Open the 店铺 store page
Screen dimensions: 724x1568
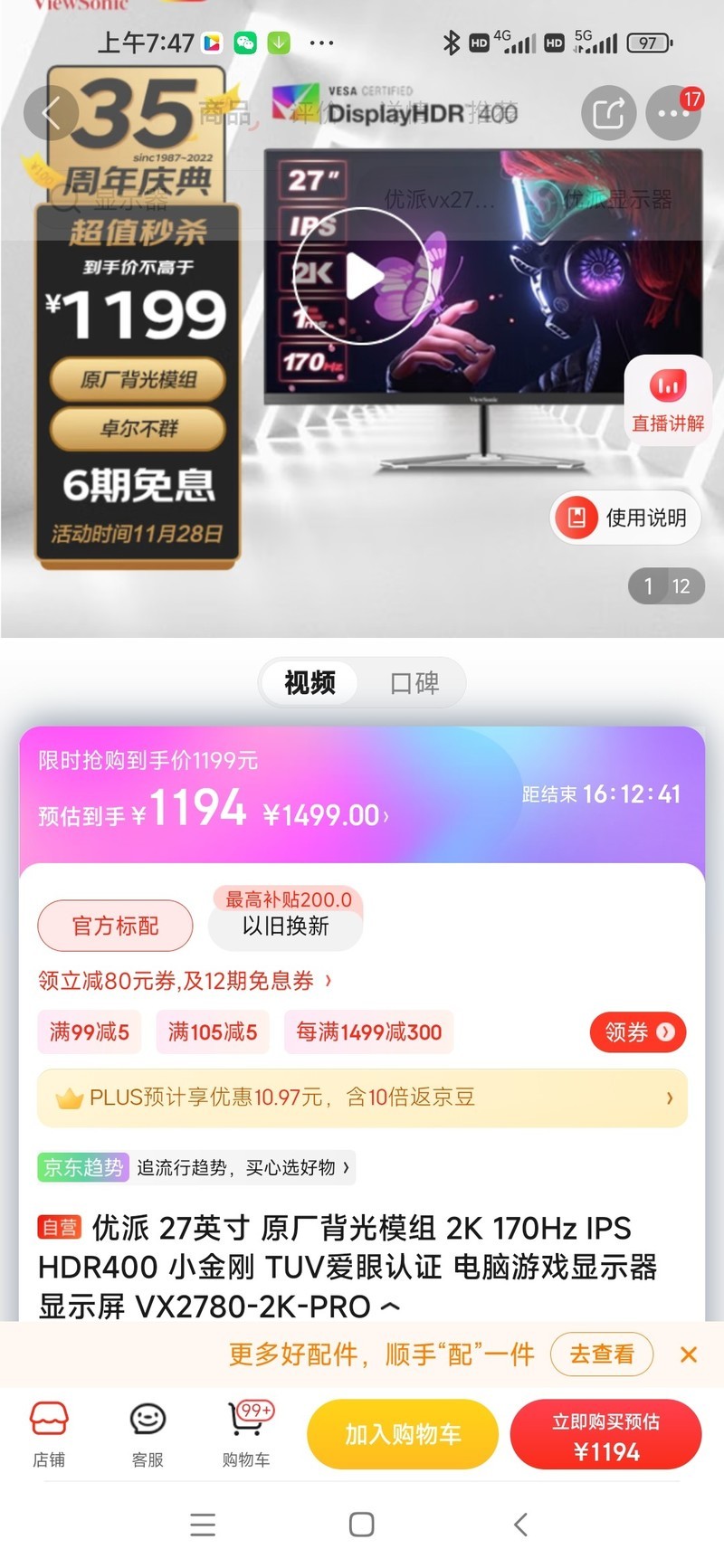pyautogui.click(x=49, y=1434)
